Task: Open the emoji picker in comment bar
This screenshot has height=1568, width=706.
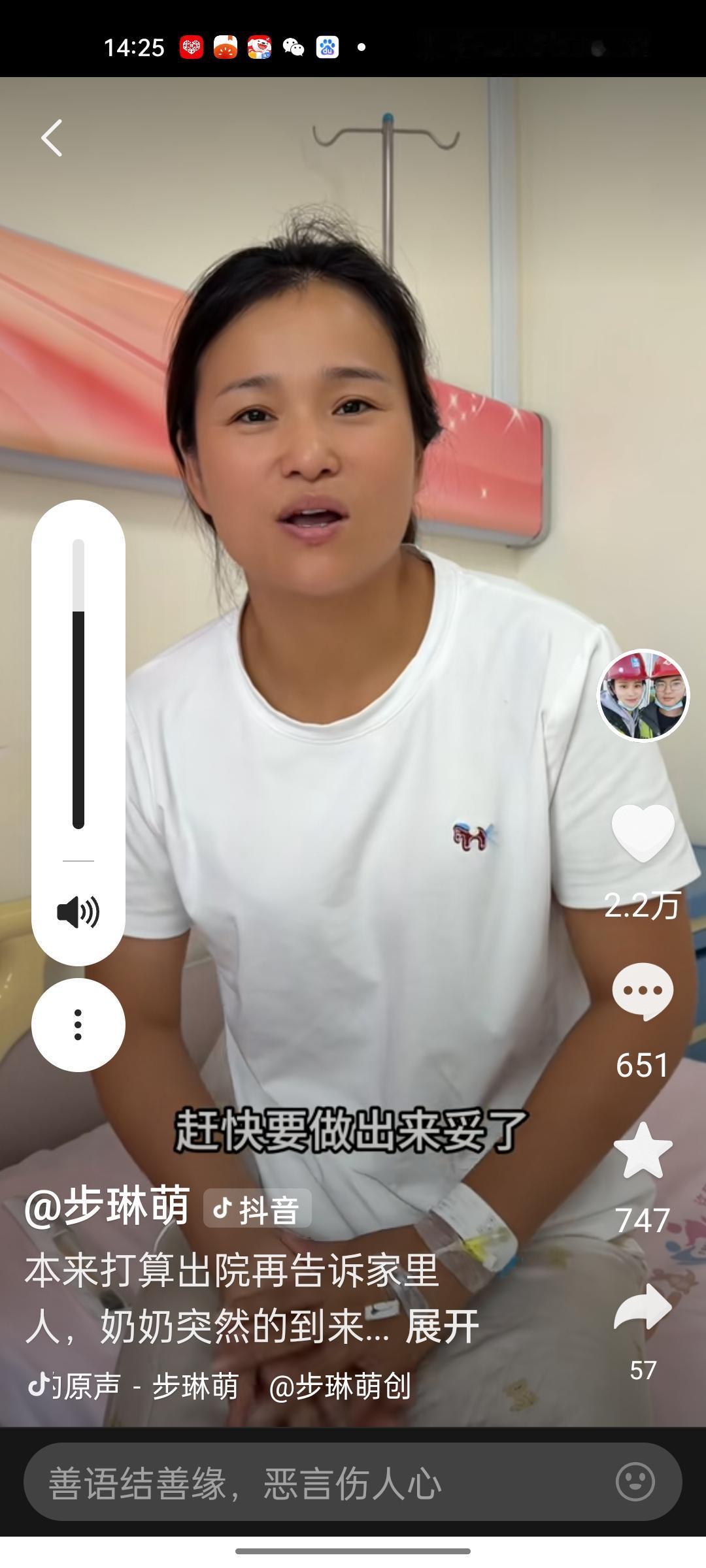Action: coord(635,1482)
